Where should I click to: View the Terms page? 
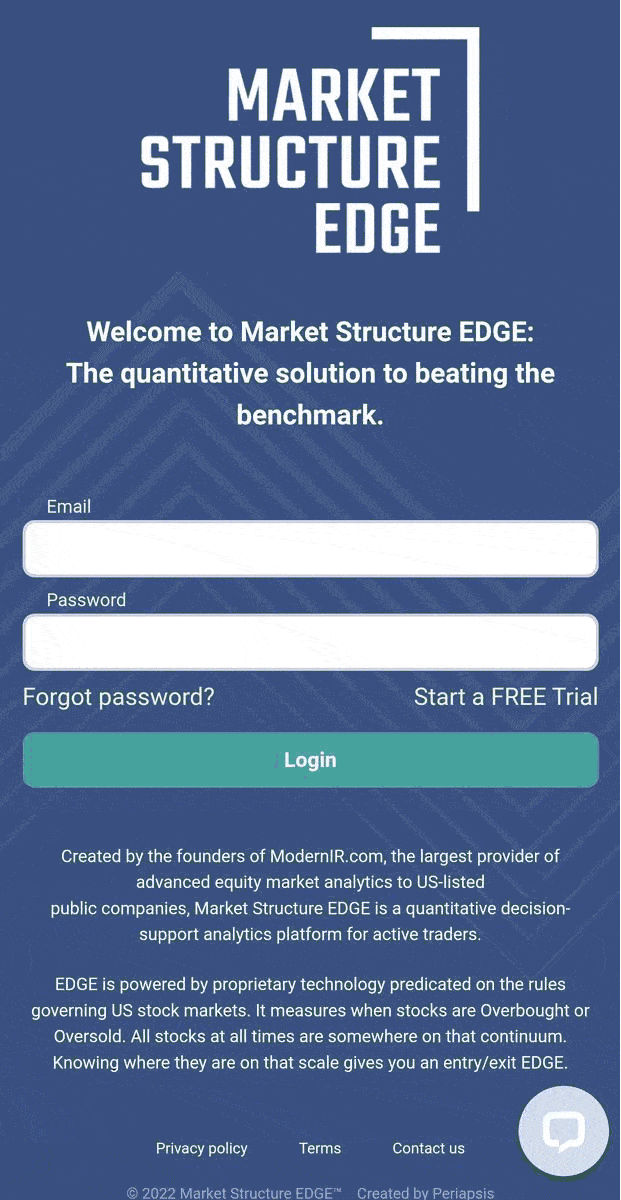click(320, 1148)
